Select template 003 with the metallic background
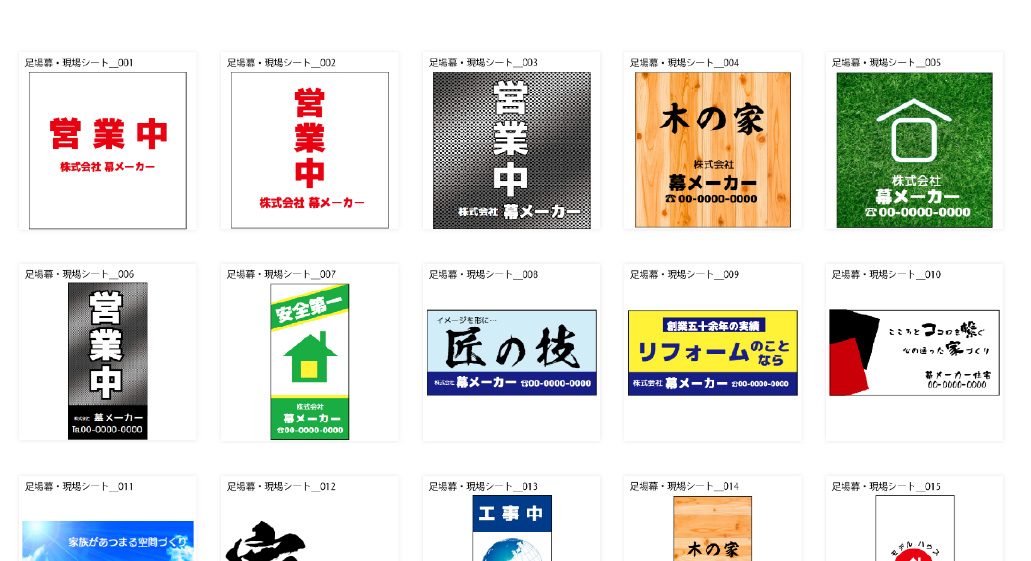The width and height of the screenshot is (1031, 561). pos(511,150)
